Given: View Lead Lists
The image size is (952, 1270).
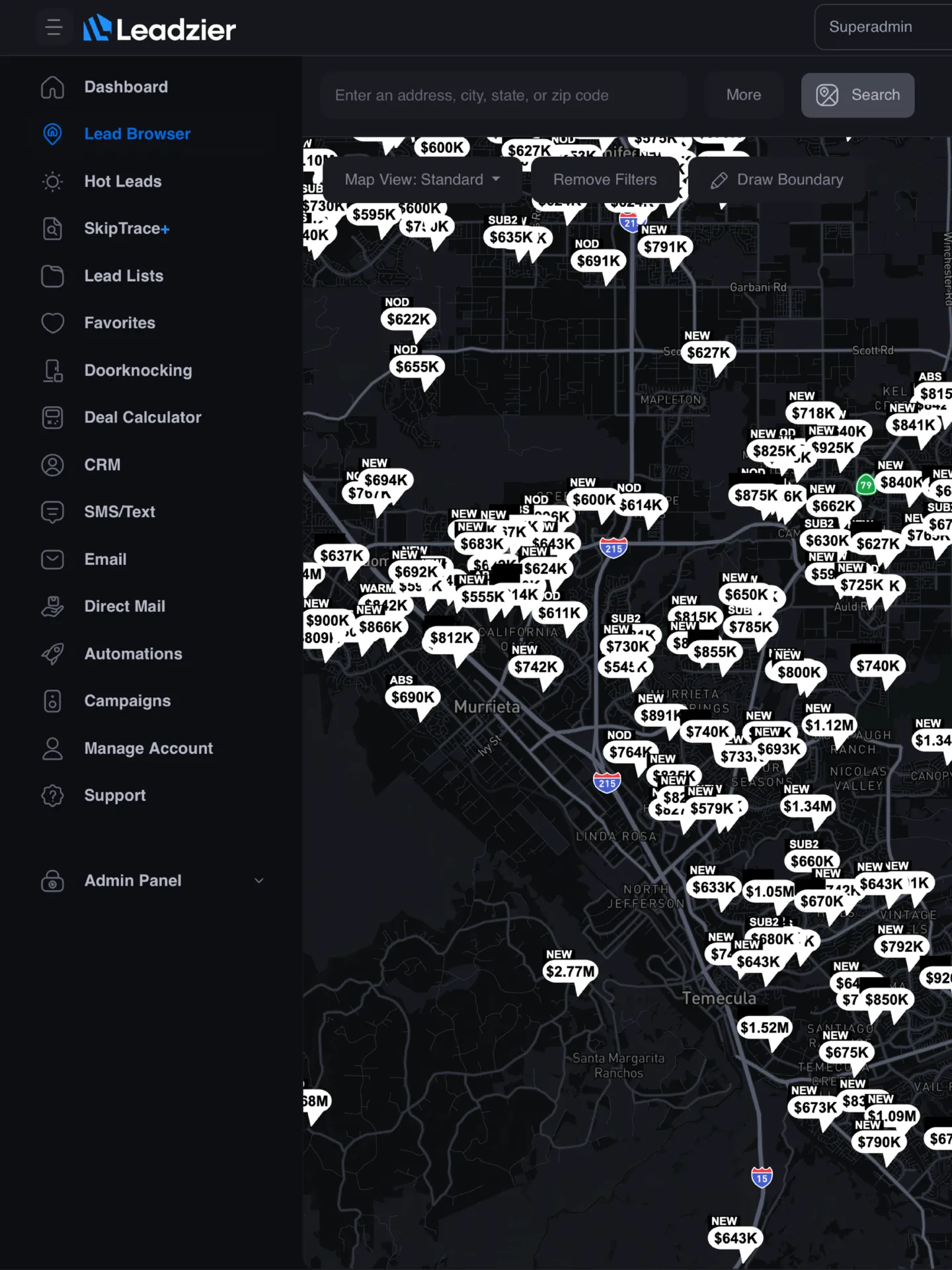Looking at the screenshot, I should [x=124, y=276].
